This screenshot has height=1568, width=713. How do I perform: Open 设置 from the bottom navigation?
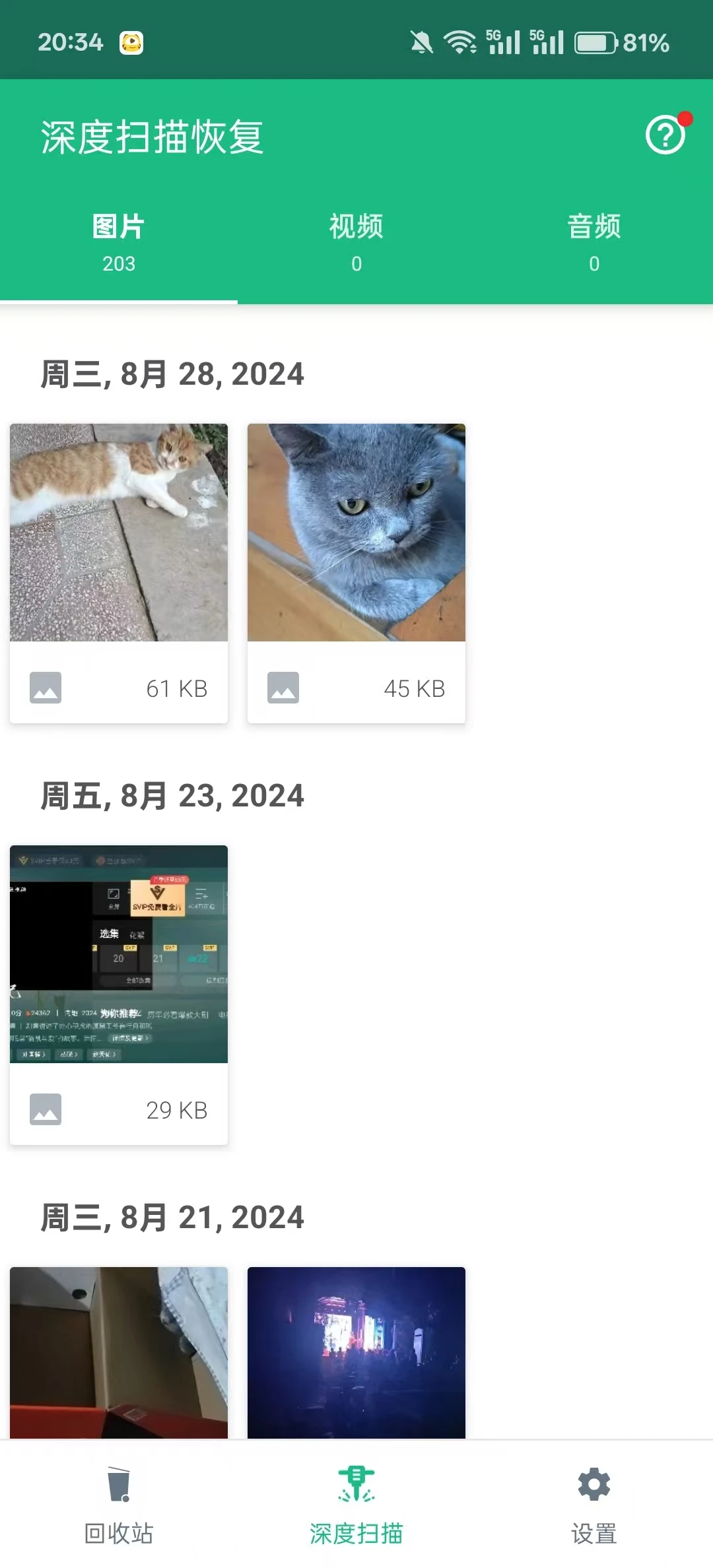point(594,1533)
